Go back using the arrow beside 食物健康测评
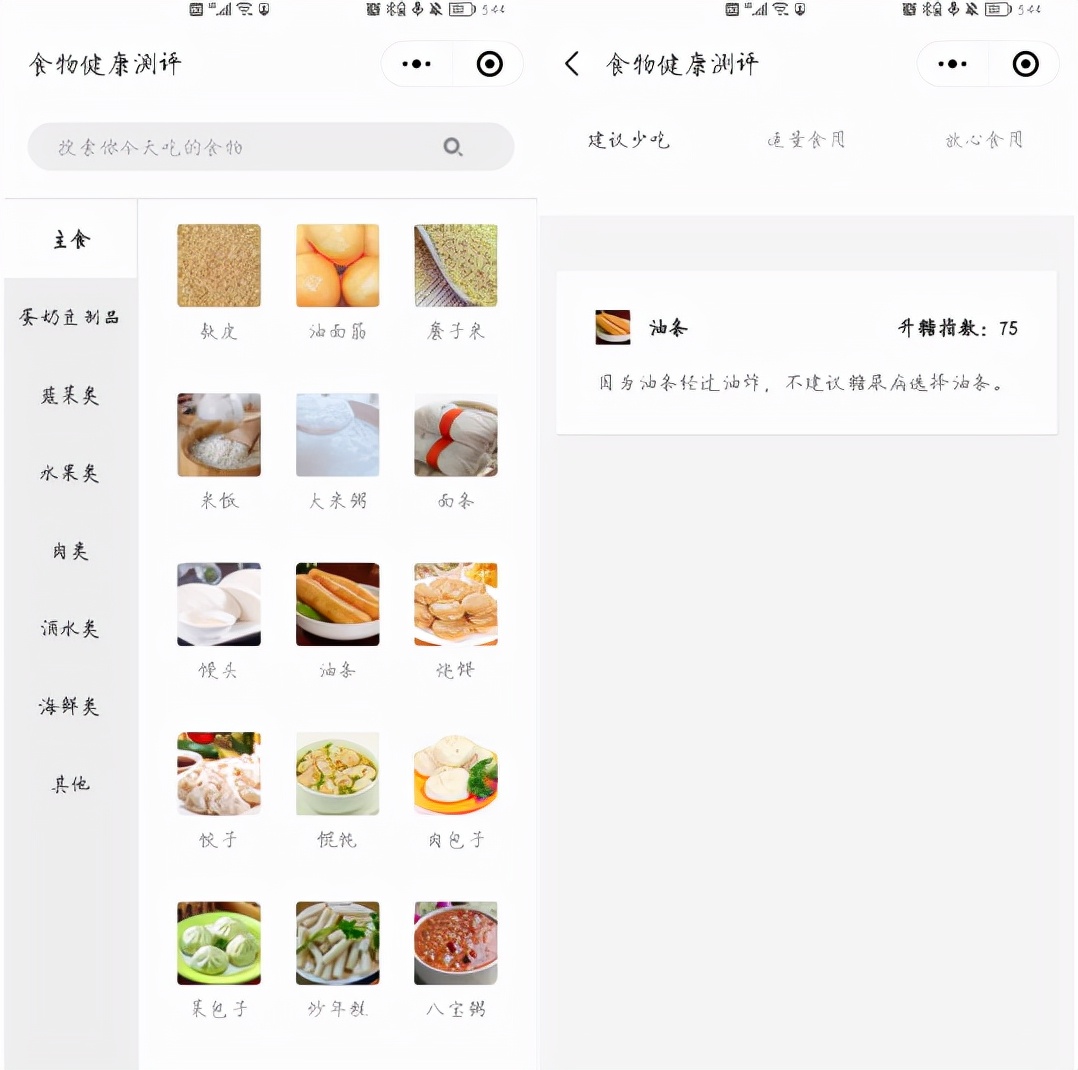1078x1070 pixels. pos(571,64)
